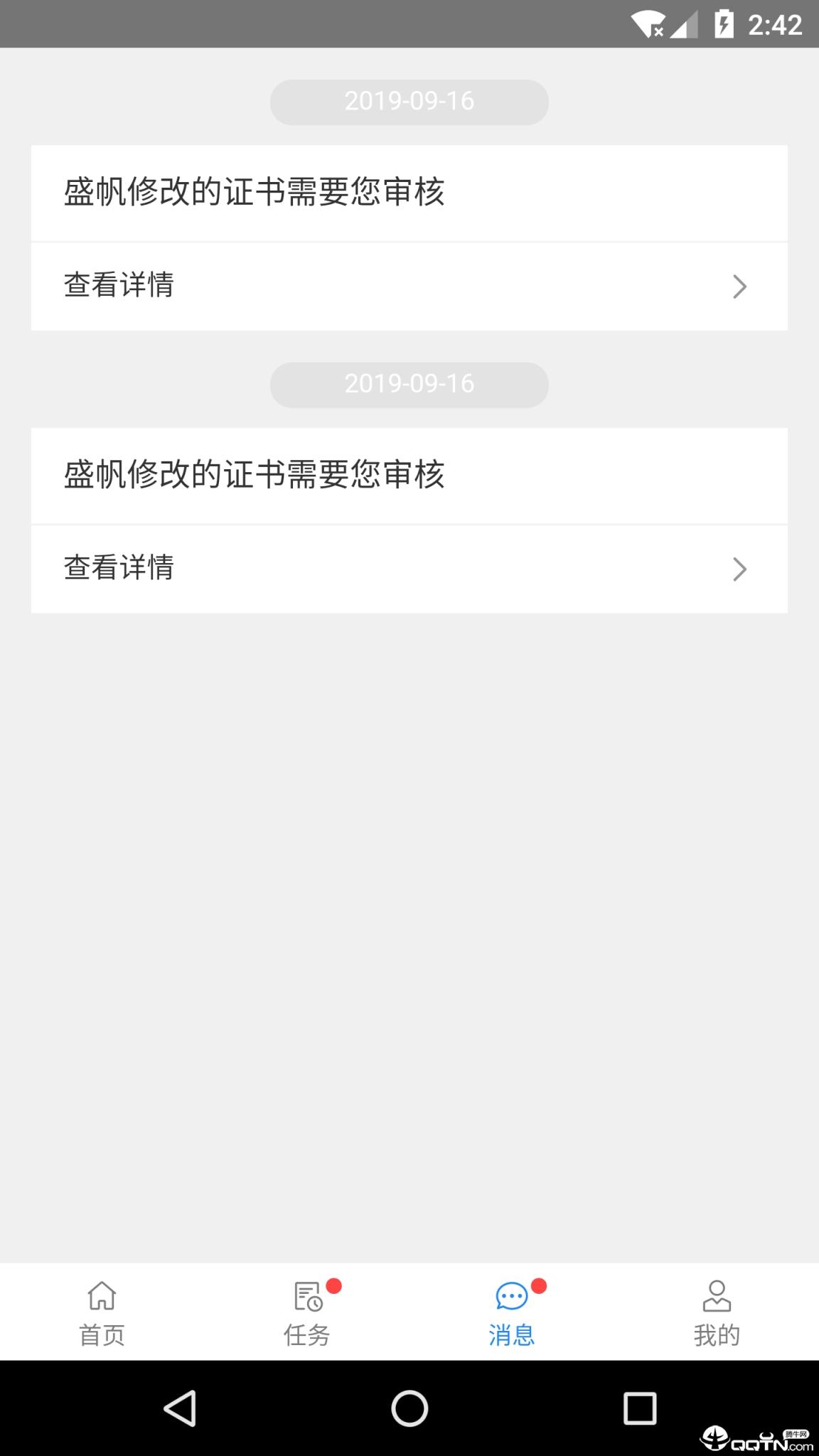Screen dimensions: 819x1456
Task: Expand the first 查看详情 chevron arrow
Action: click(740, 286)
